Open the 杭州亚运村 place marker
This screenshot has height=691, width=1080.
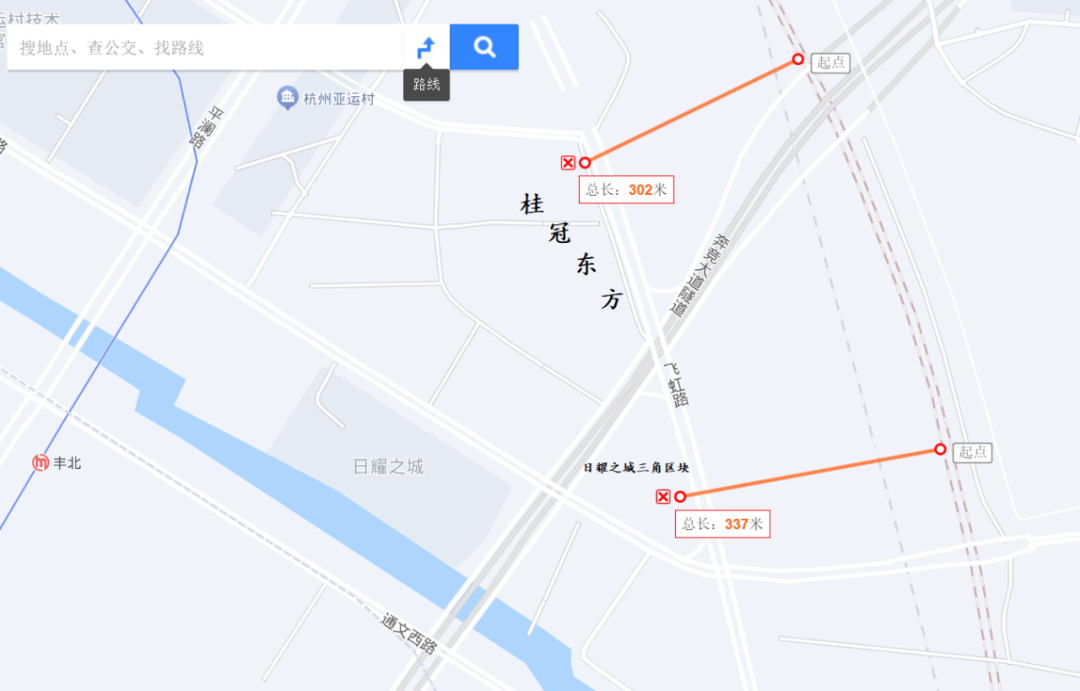tap(288, 98)
